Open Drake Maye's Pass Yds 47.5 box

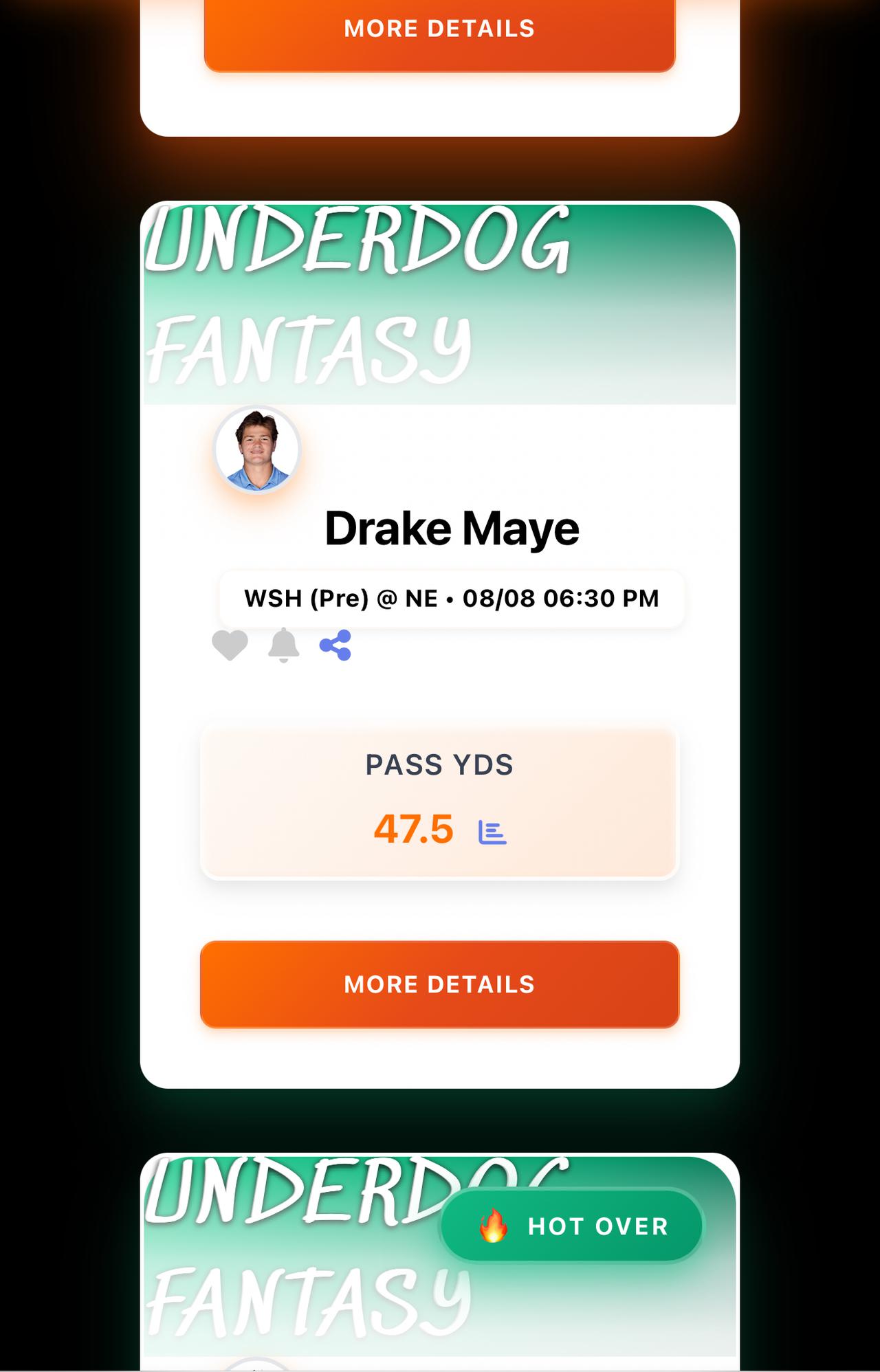[439, 801]
